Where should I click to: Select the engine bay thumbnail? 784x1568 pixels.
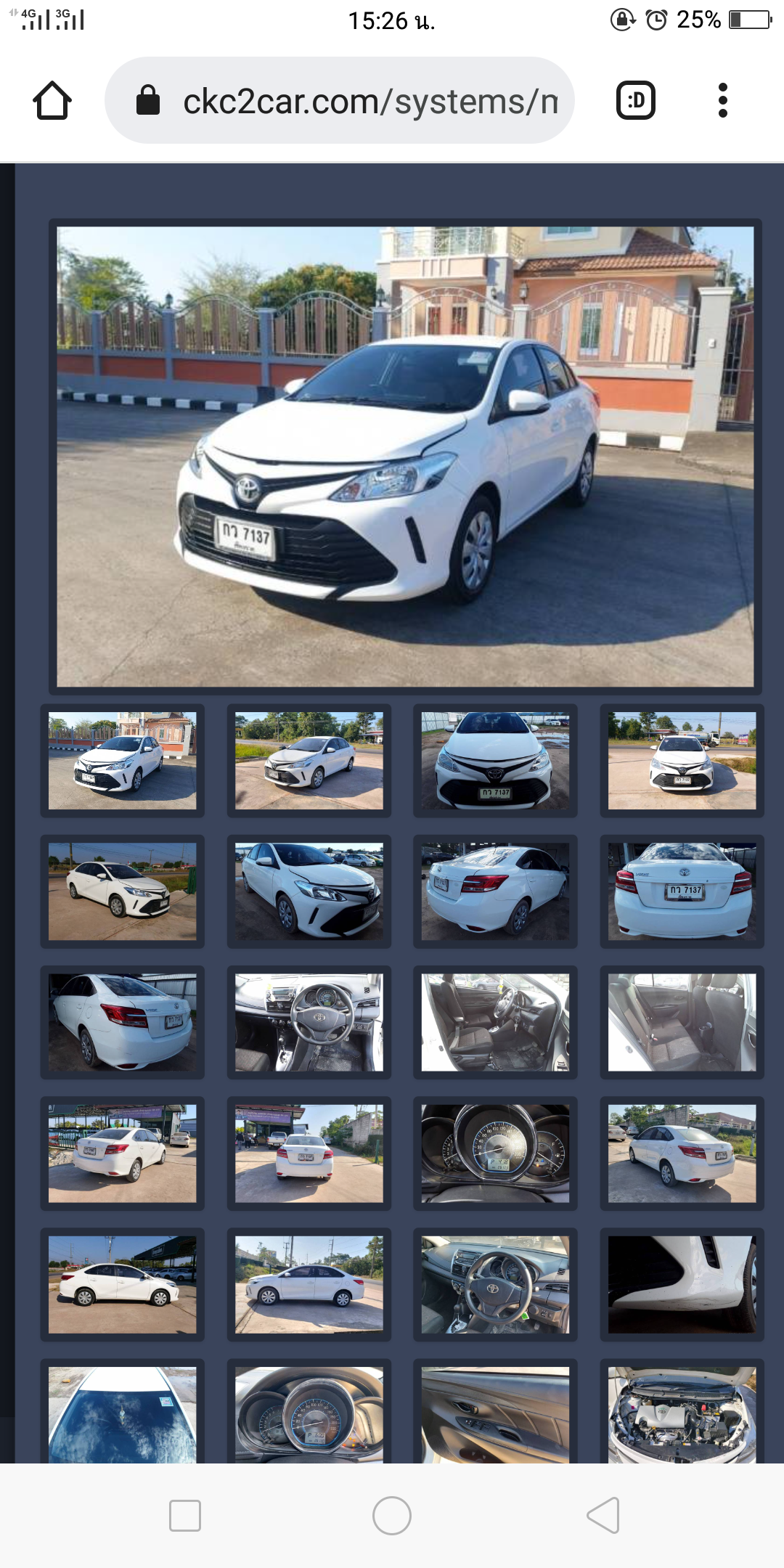(x=682, y=1413)
